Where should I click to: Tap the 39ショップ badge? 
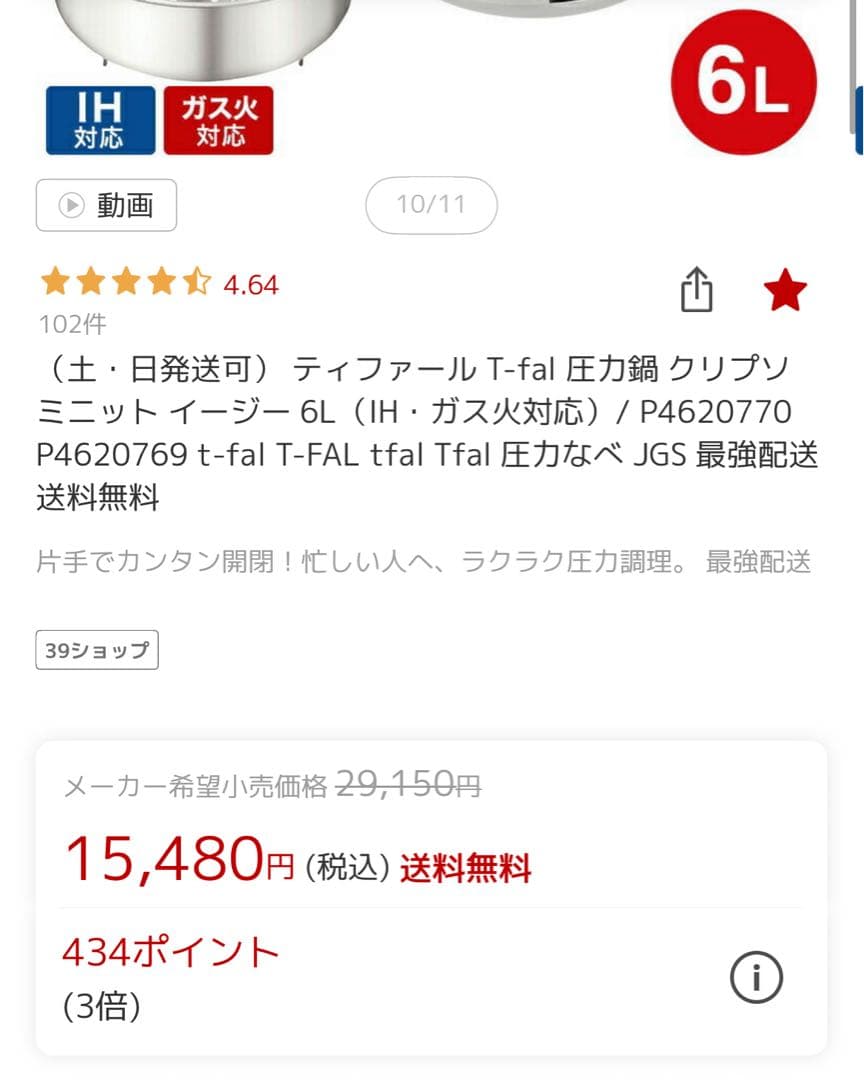click(x=96, y=649)
